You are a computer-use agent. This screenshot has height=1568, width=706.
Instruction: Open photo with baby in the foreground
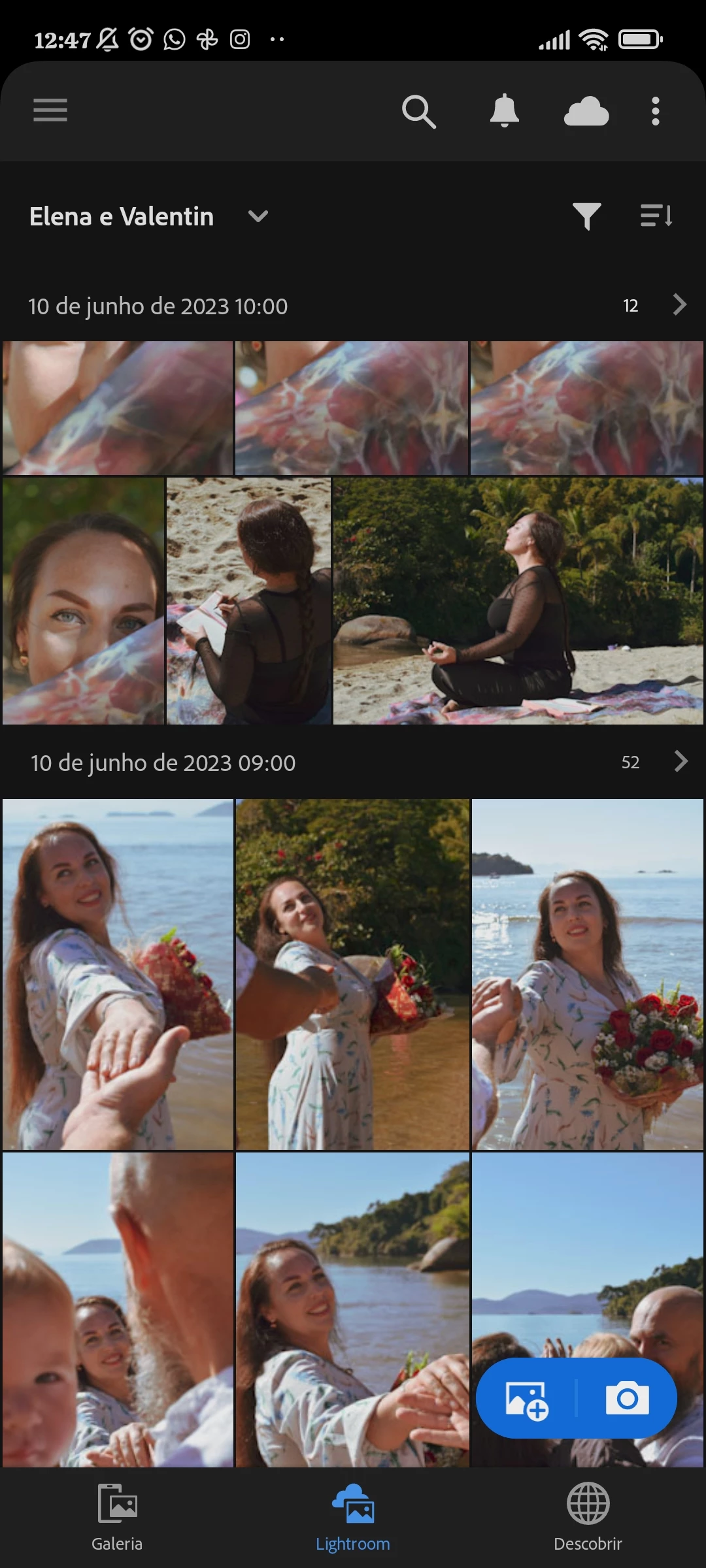point(118,1310)
